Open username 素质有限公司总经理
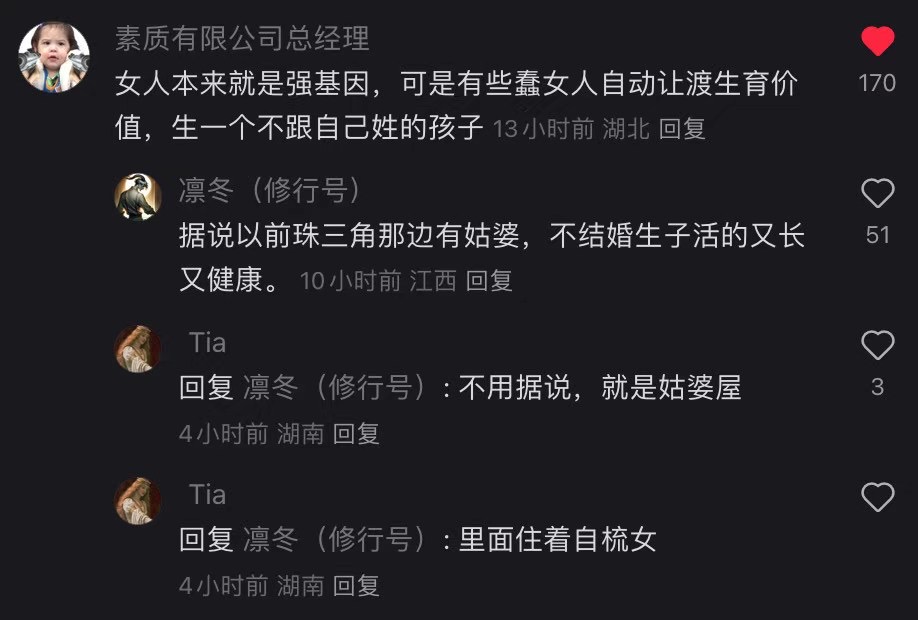The width and height of the screenshot is (918, 620). (x=242, y=39)
